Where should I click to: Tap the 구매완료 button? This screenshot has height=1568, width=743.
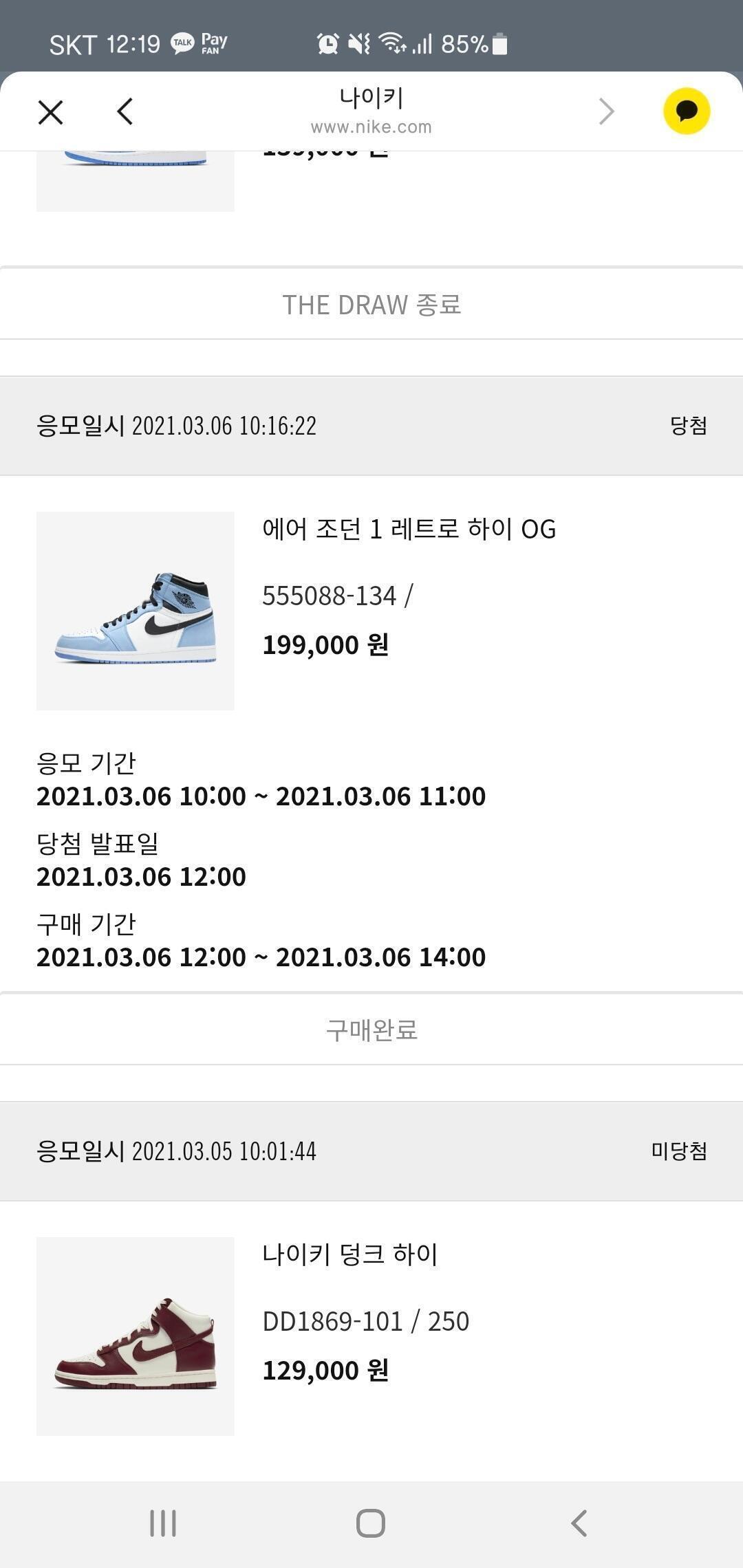click(371, 1030)
